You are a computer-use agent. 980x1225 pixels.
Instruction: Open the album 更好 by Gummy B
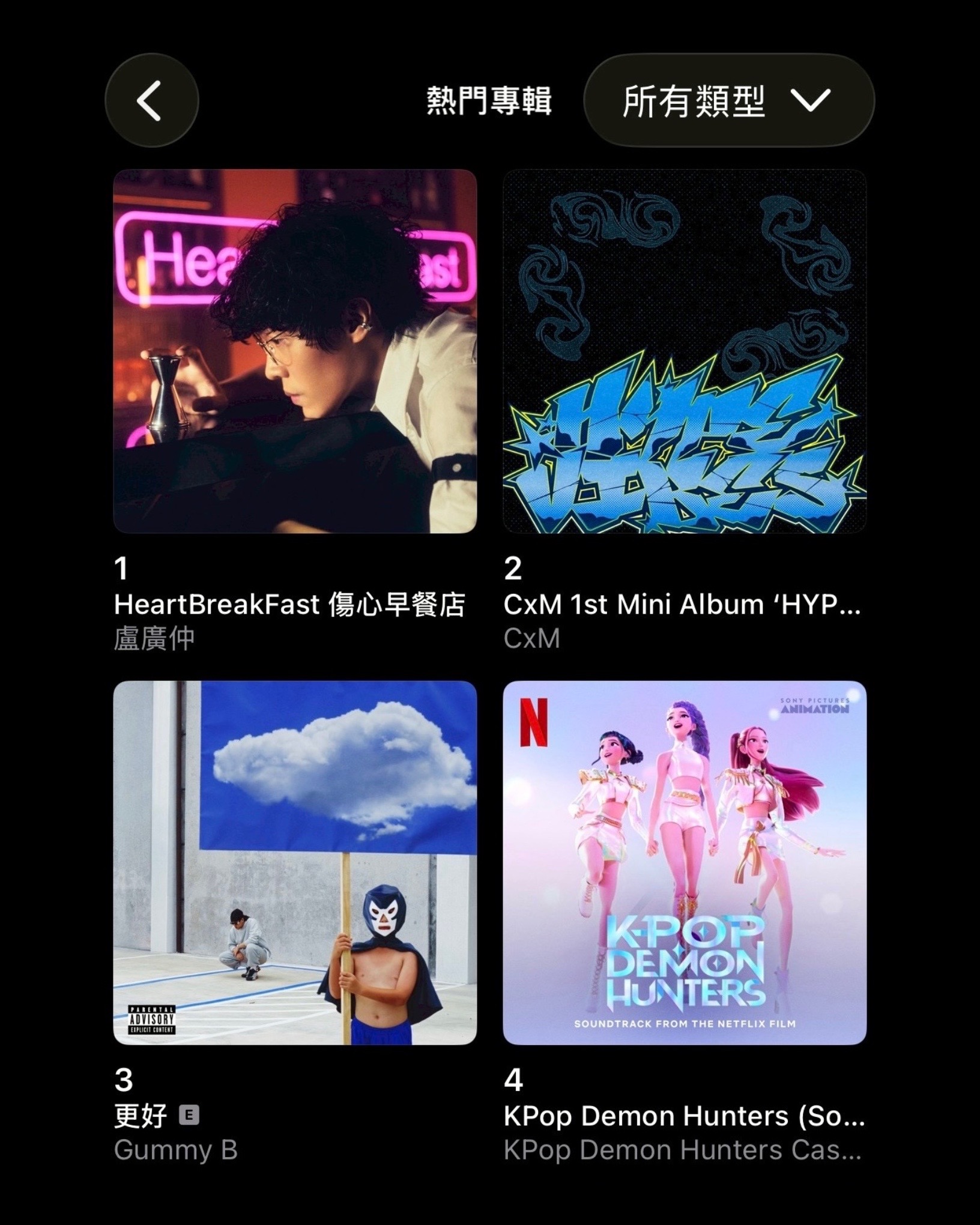[x=295, y=863]
